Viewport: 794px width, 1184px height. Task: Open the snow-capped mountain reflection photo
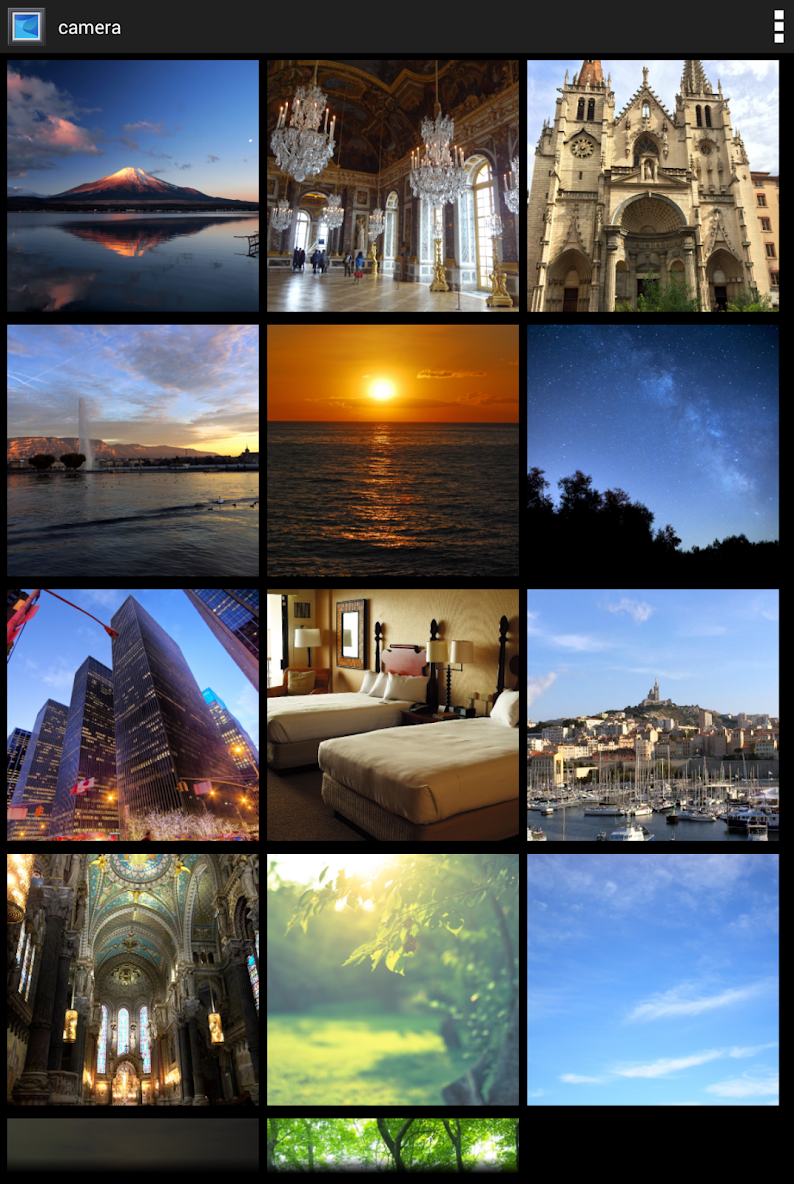[x=131, y=183]
